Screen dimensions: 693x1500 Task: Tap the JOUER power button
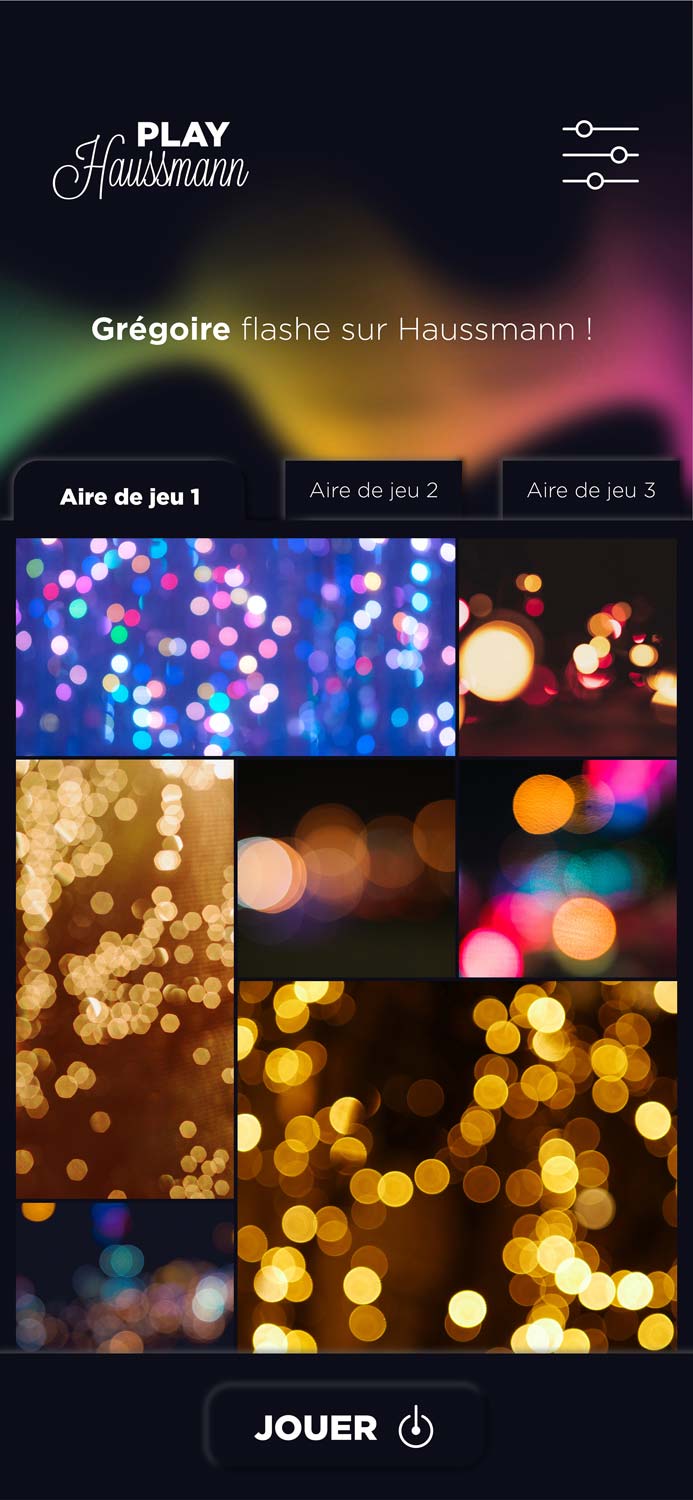tap(345, 1427)
